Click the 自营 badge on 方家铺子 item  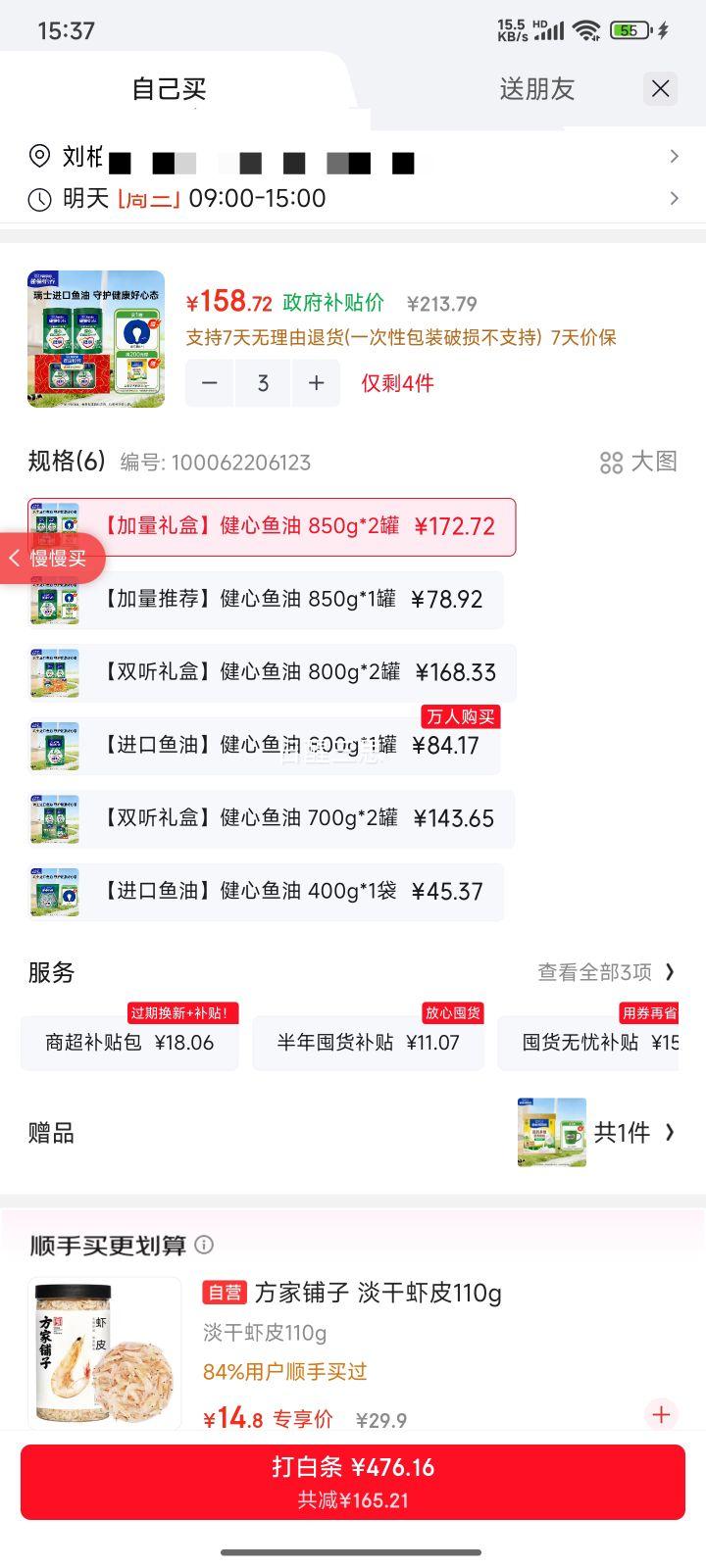tap(224, 1294)
